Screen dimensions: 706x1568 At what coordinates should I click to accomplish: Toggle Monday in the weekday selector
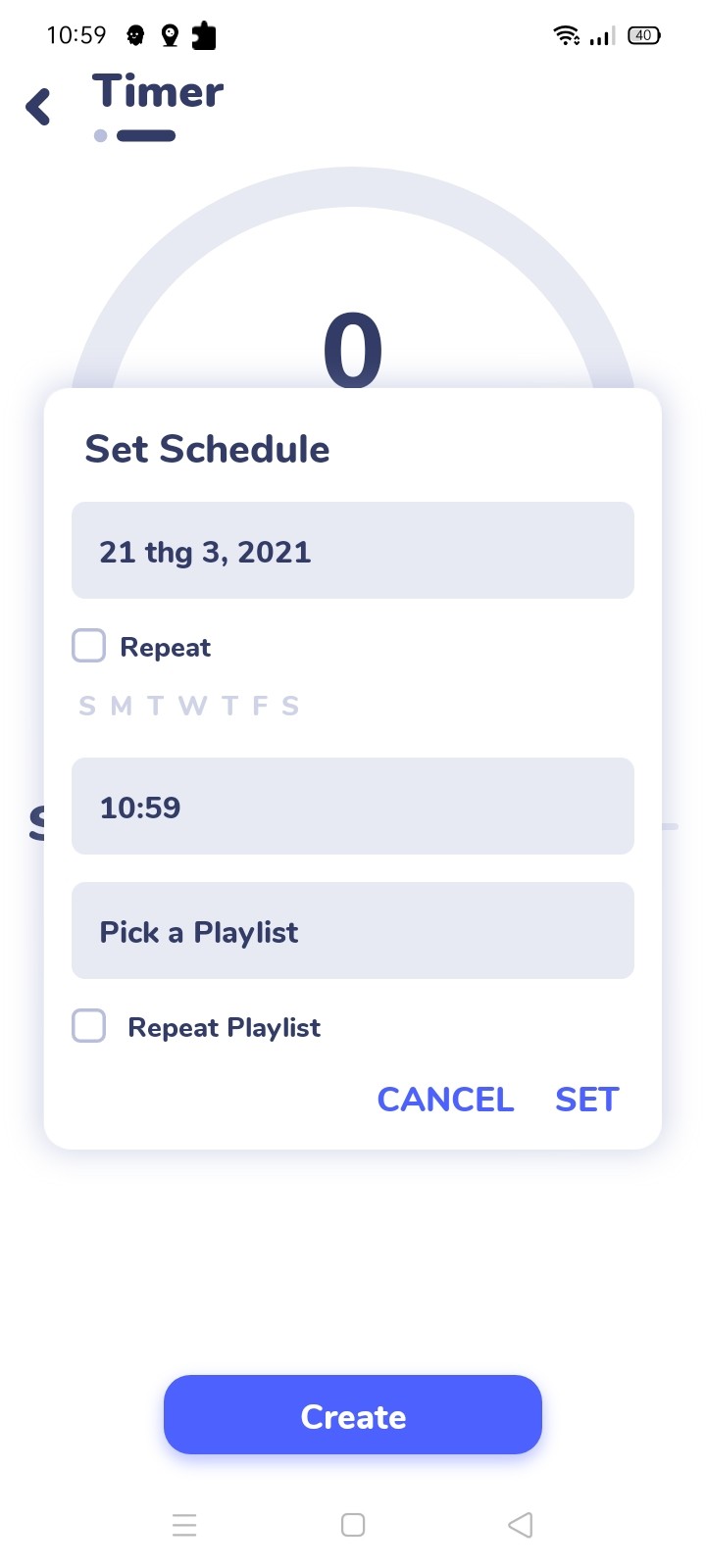click(120, 705)
